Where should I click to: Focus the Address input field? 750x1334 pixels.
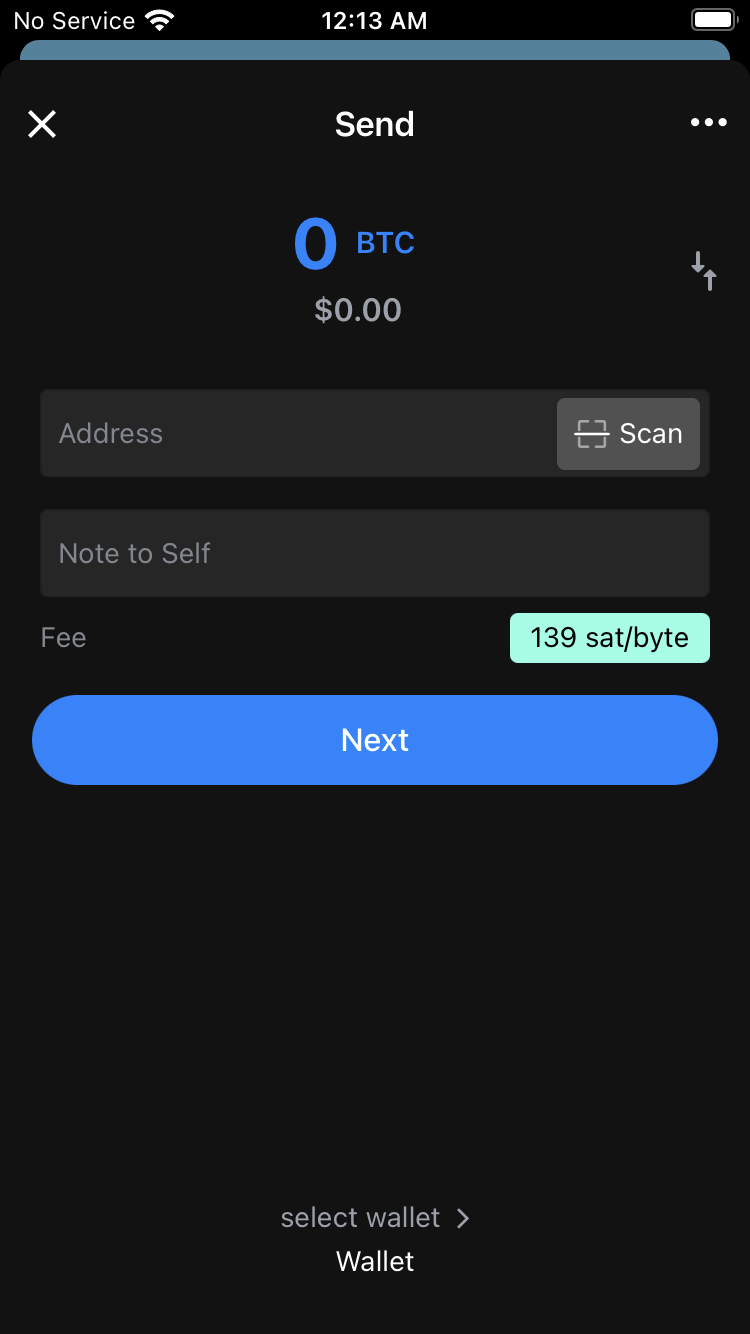point(299,433)
